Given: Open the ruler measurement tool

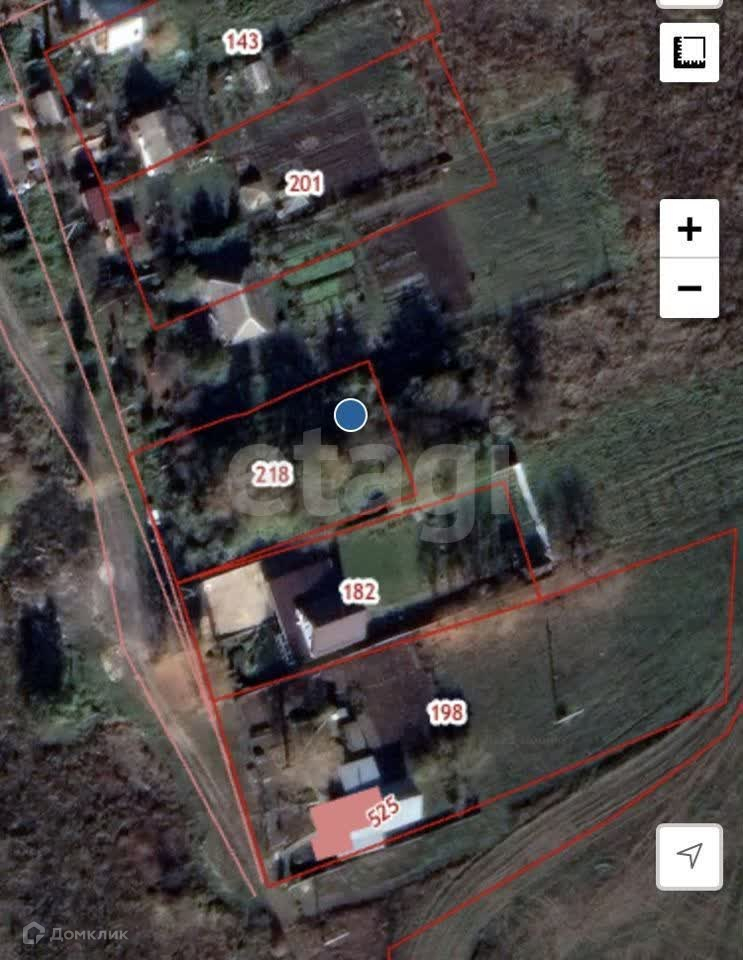Looking at the screenshot, I should pyautogui.click(x=689, y=52).
